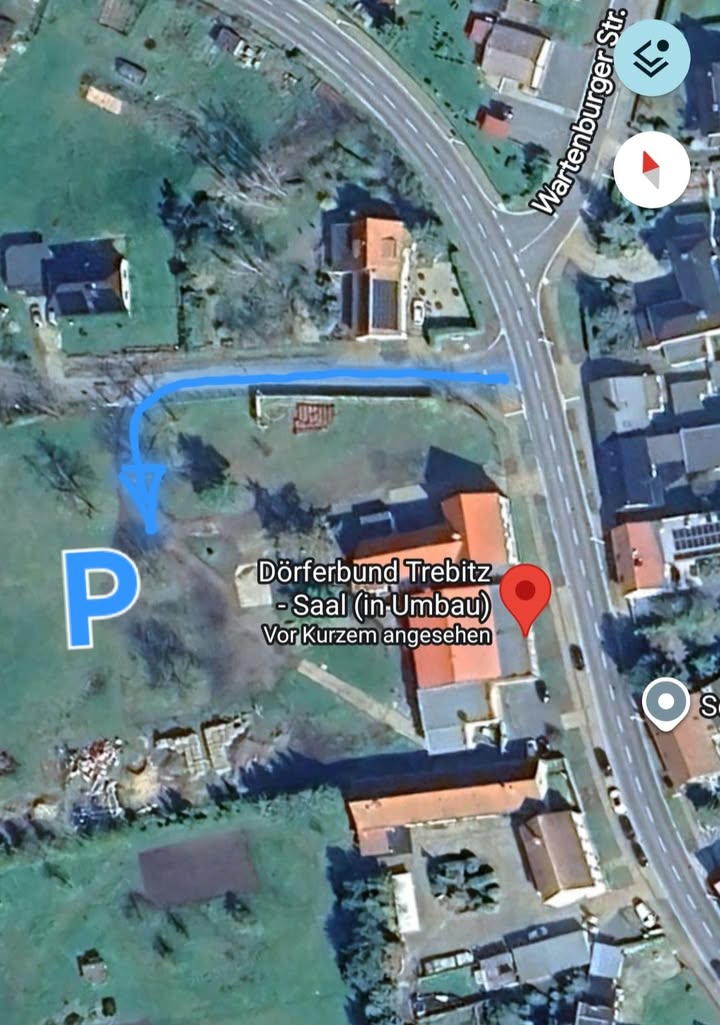Tap the compass to reset map orientation
720x1025 pixels.
coord(651,169)
